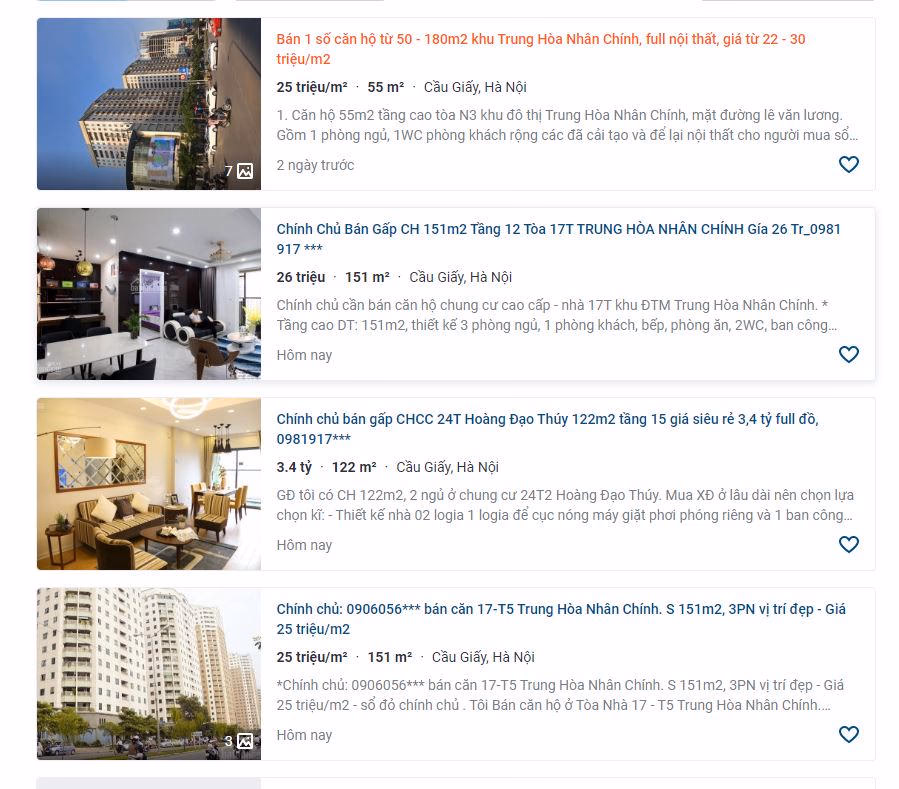This screenshot has height=789, width=899.
Task: Save the 55 m² Trung Hòa Nhân Chính listing
Action: tap(848, 165)
